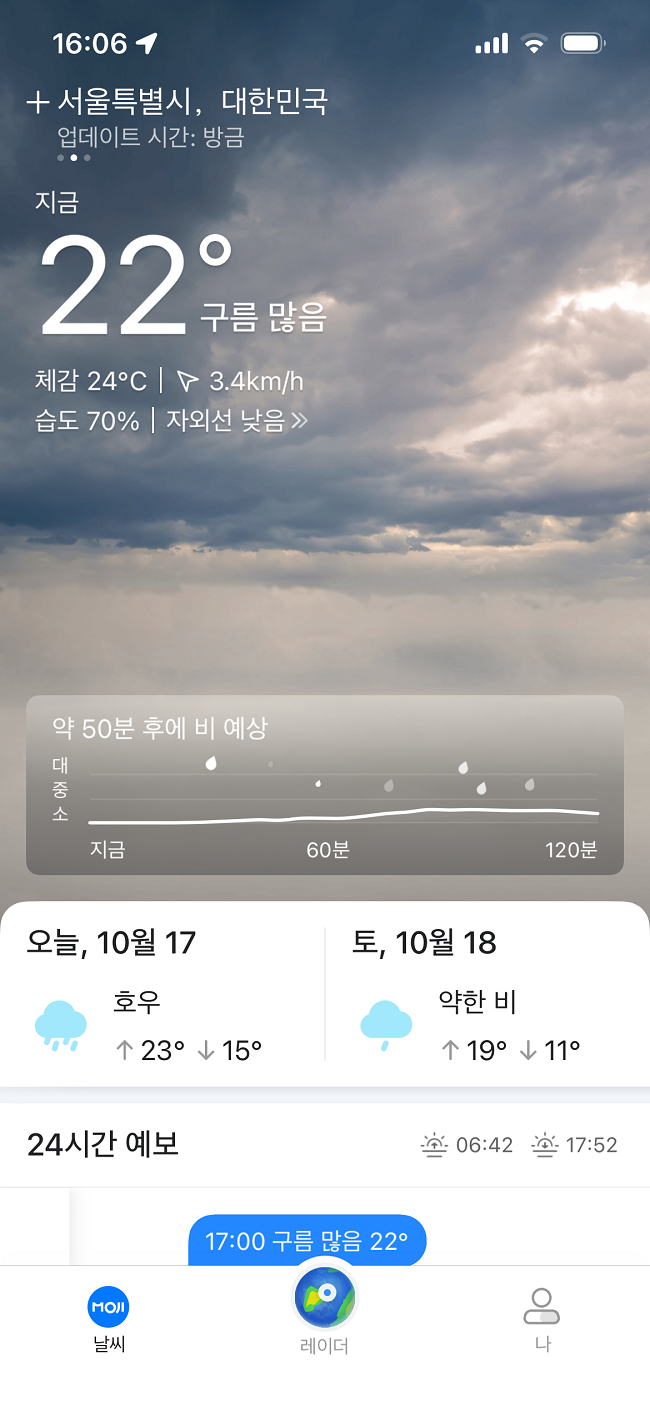
Task: View Saturday's forecast for 10월 18
Action: [x=487, y=995]
